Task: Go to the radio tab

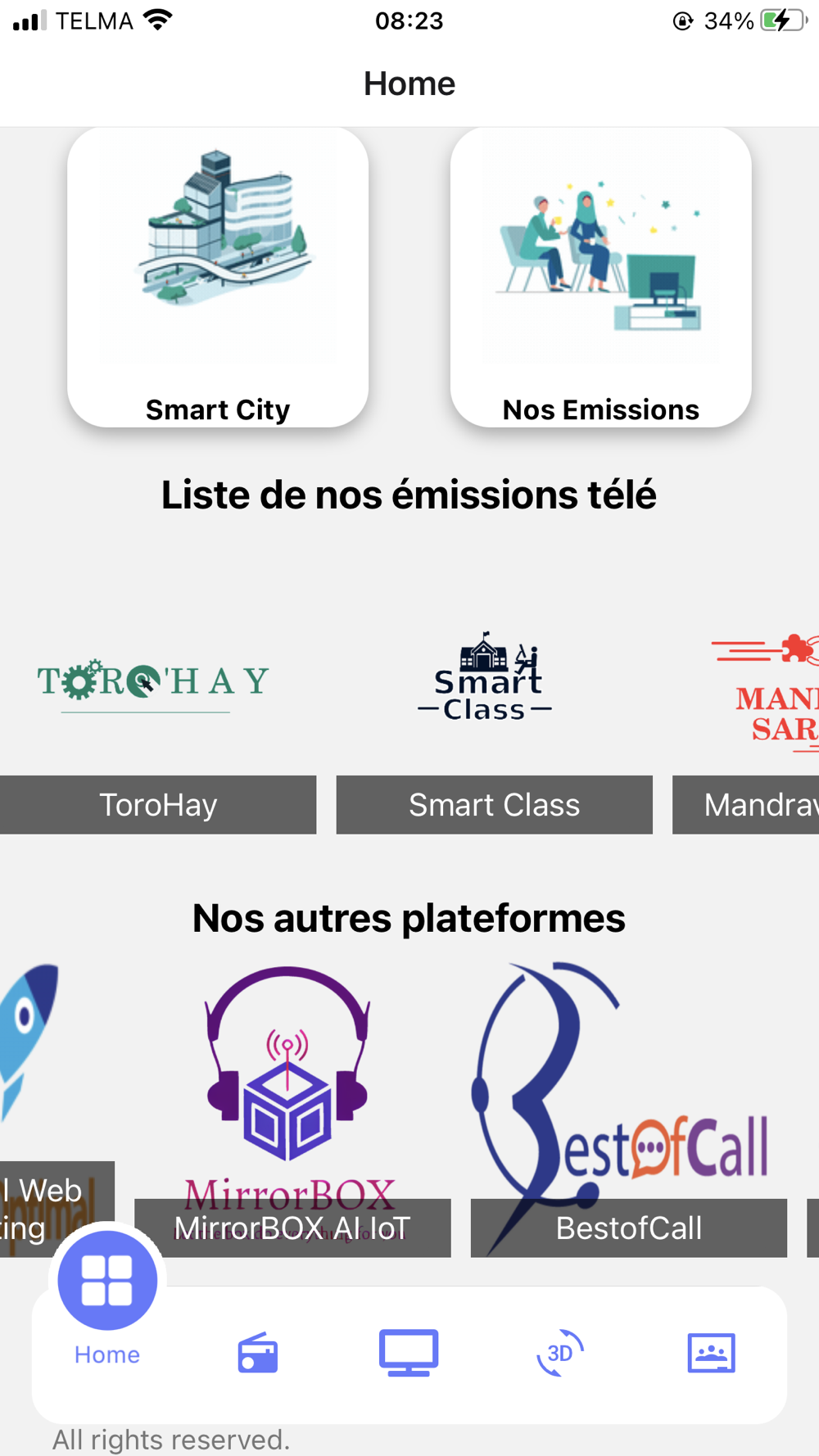Action: click(x=258, y=1353)
